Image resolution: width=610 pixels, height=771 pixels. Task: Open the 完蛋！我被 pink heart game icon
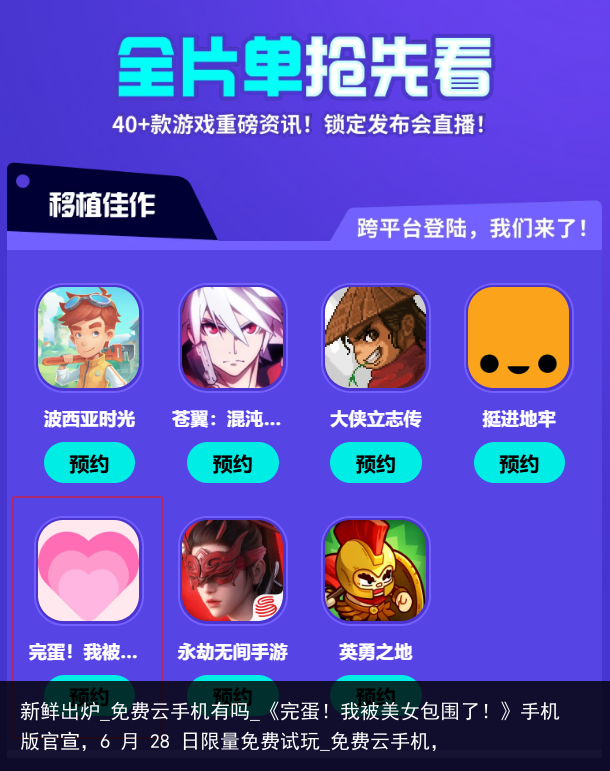click(x=89, y=570)
